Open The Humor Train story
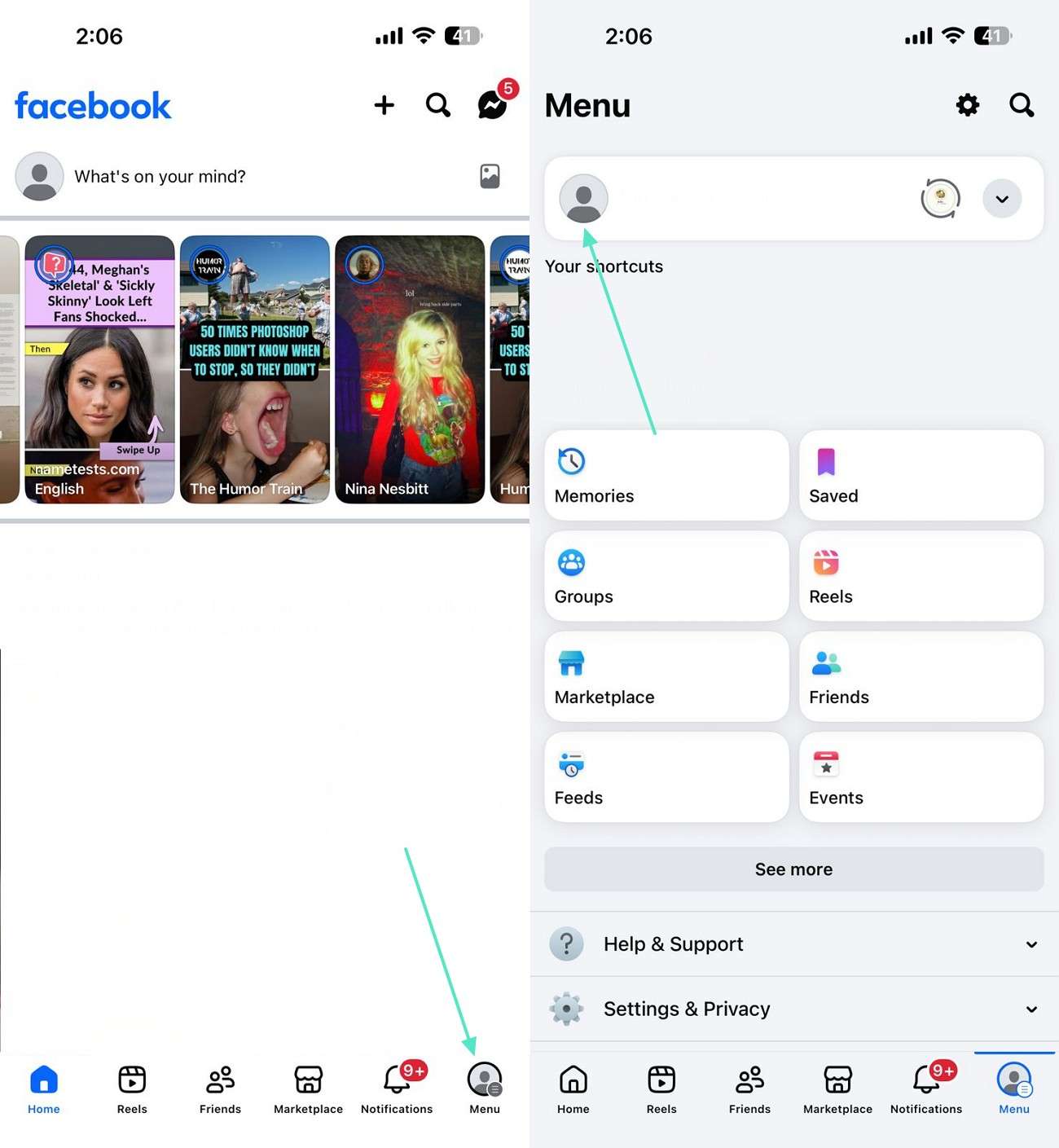1059x1148 pixels. point(254,369)
